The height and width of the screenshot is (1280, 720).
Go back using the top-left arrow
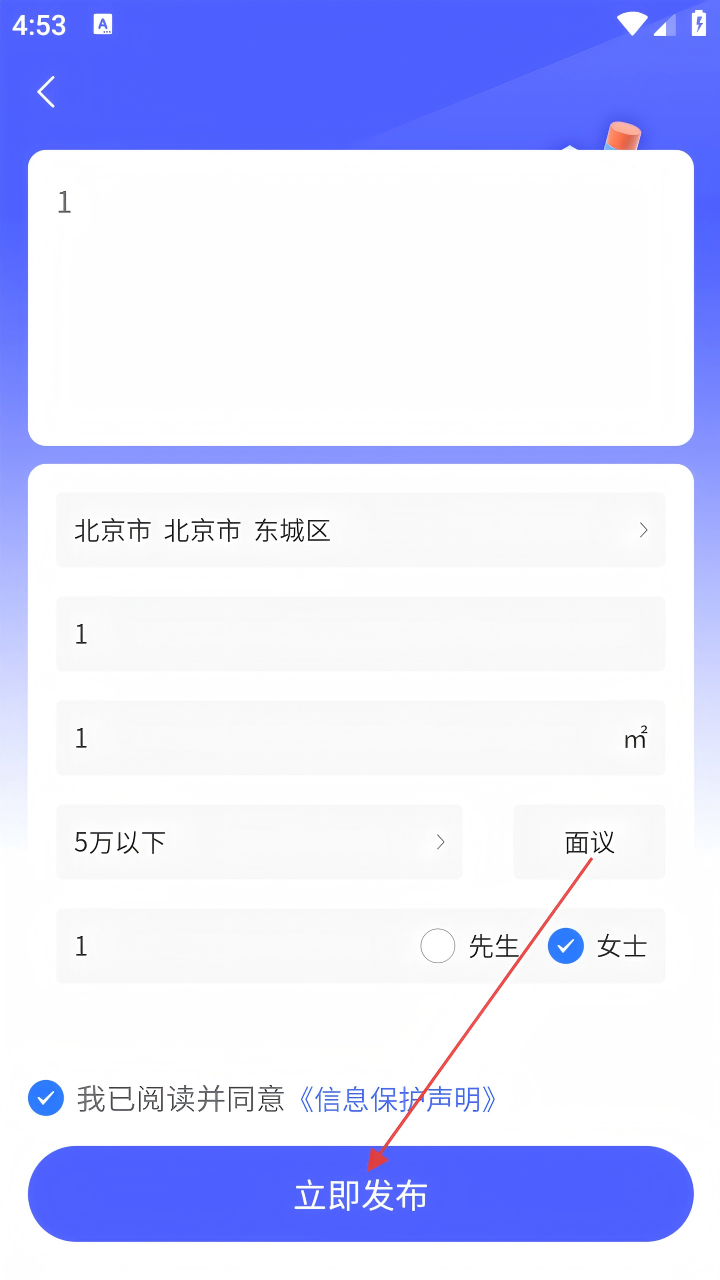point(46,92)
